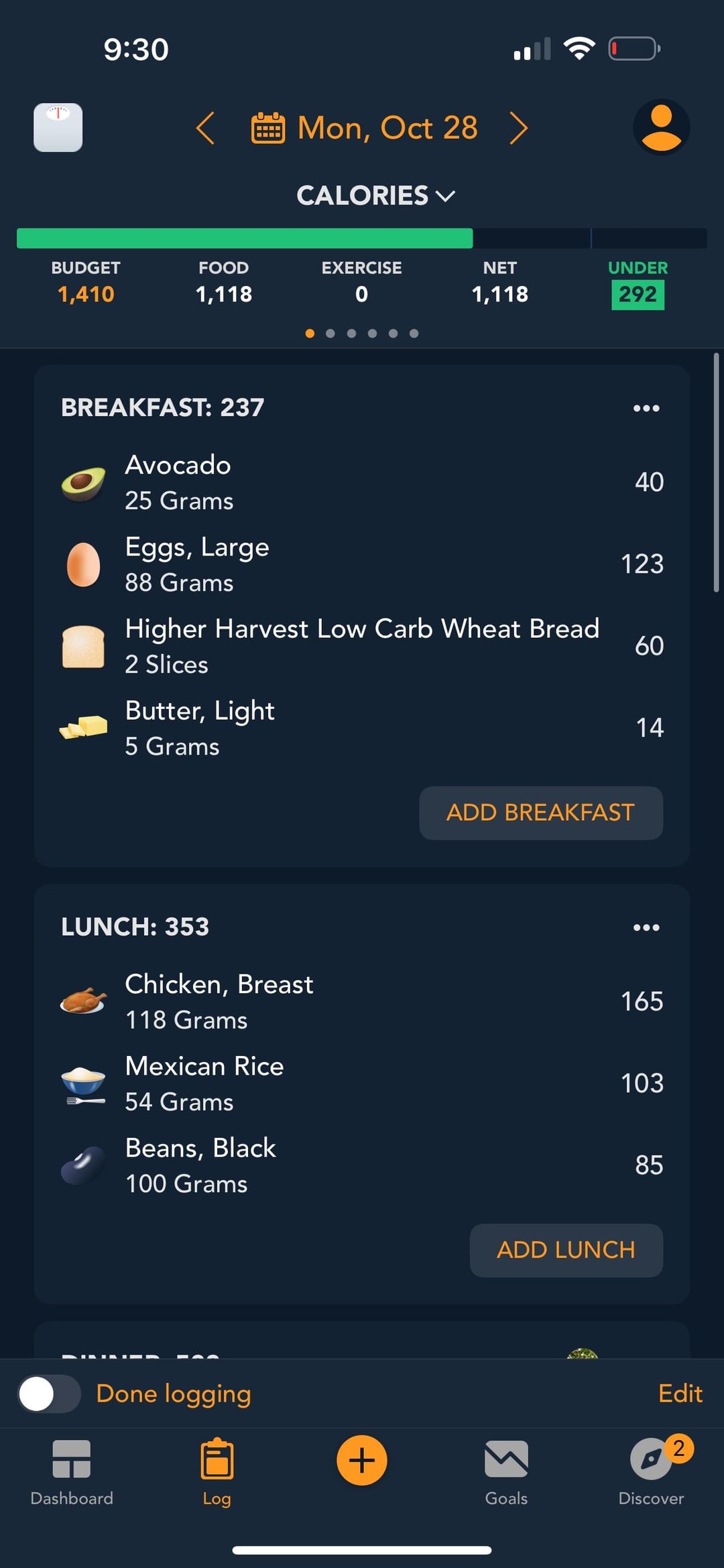
Task: Open the date picker for Mon, Oct 28
Action: [x=365, y=128]
